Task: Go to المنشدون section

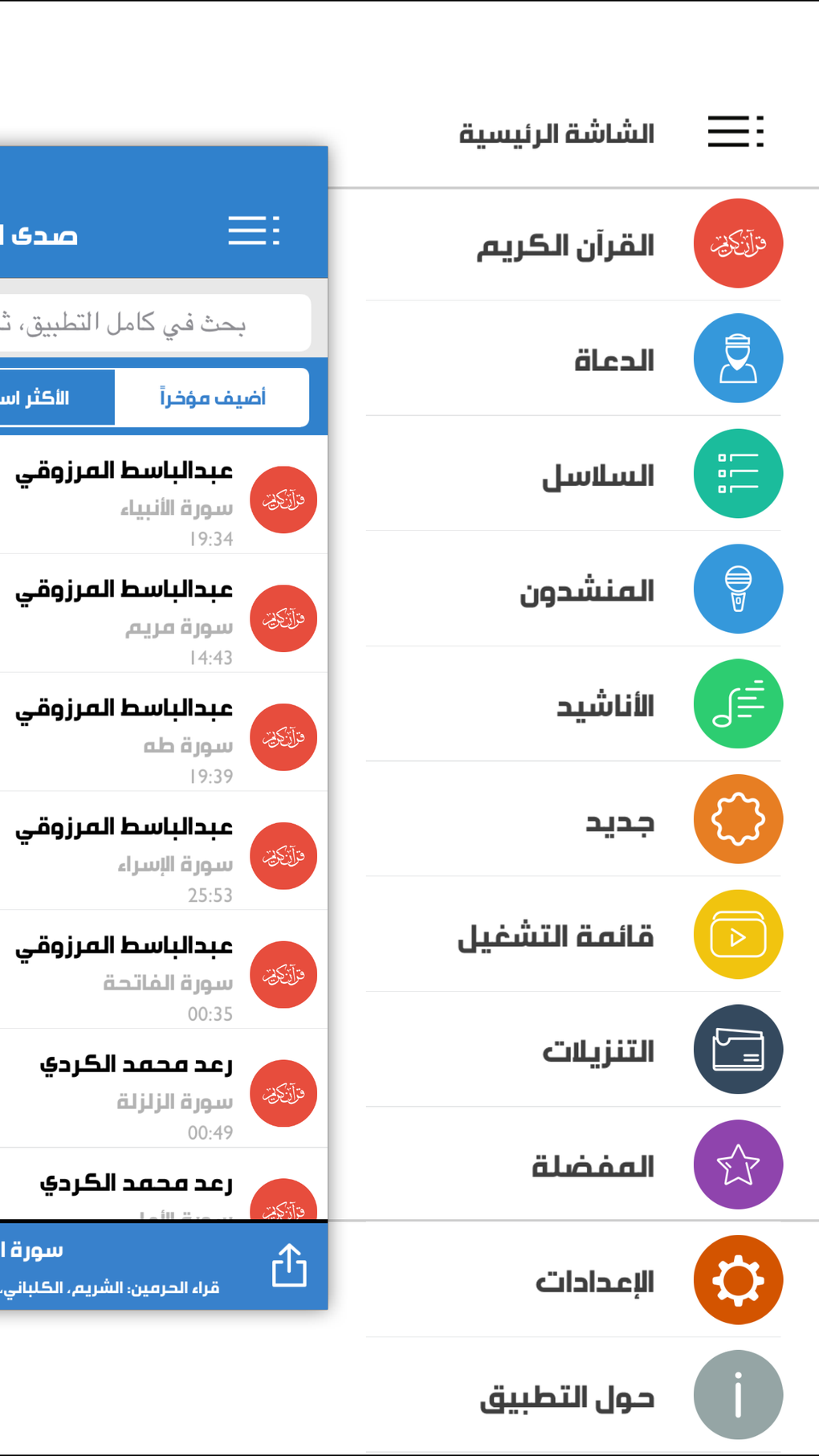Action: pos(573,589)
